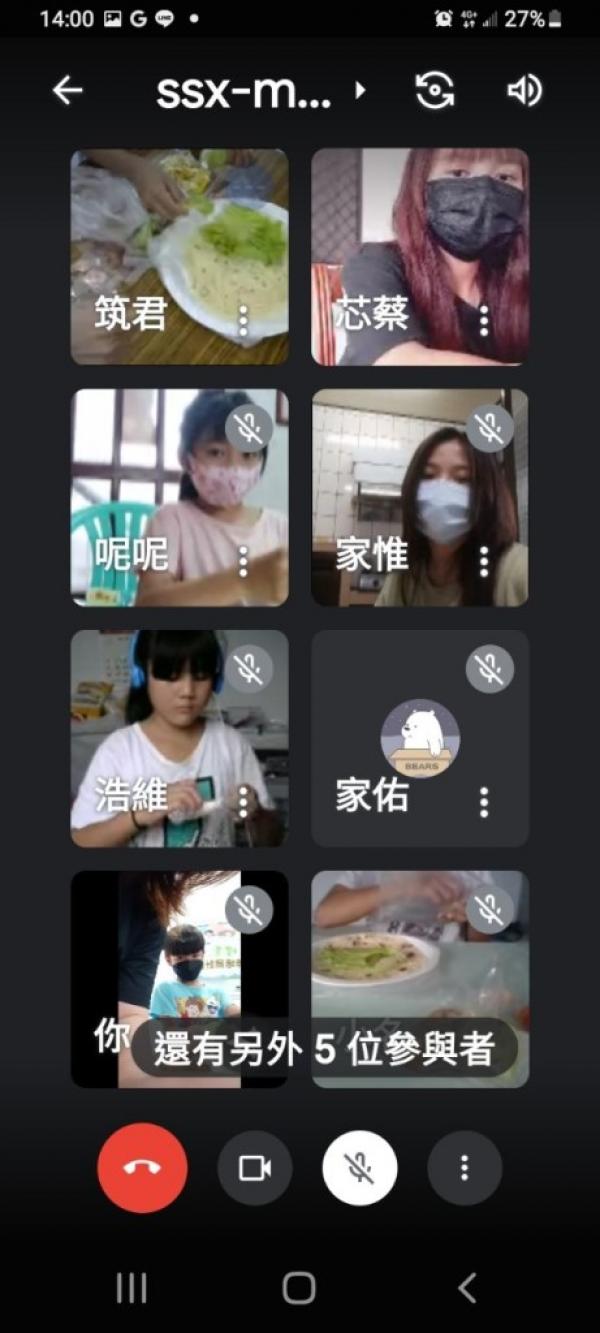Viewport: 600px width, 1333px height.
Task: Open the phone's recent apps view
Action: [x=131, y=1288]
